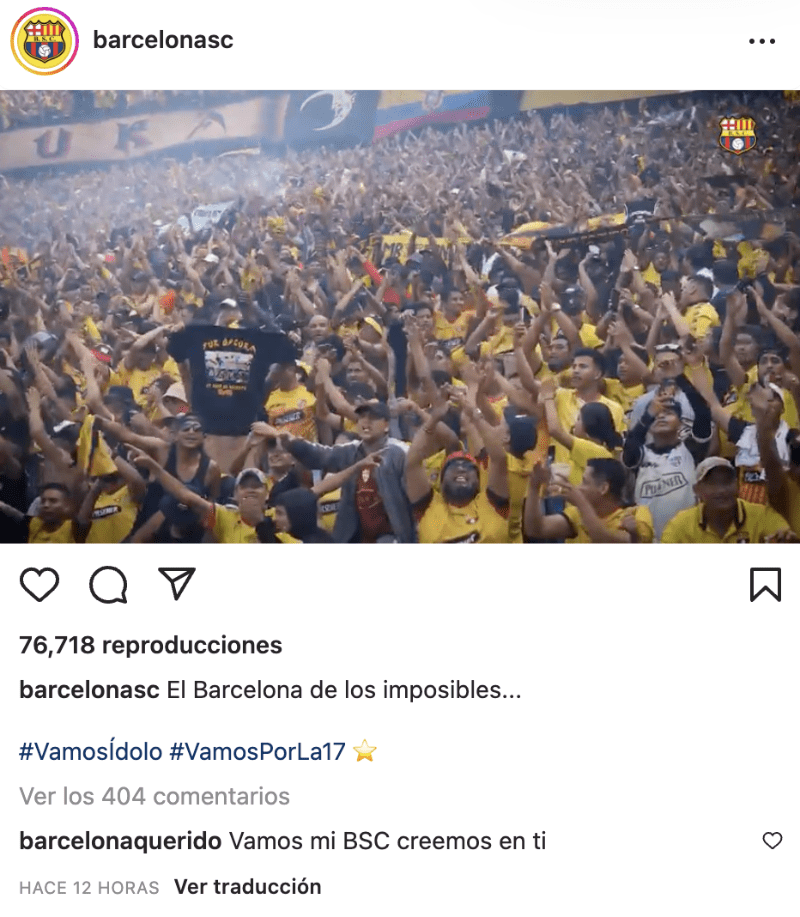
Task: Open barcelonasc profile picture
Action: [x=43, y=41]
